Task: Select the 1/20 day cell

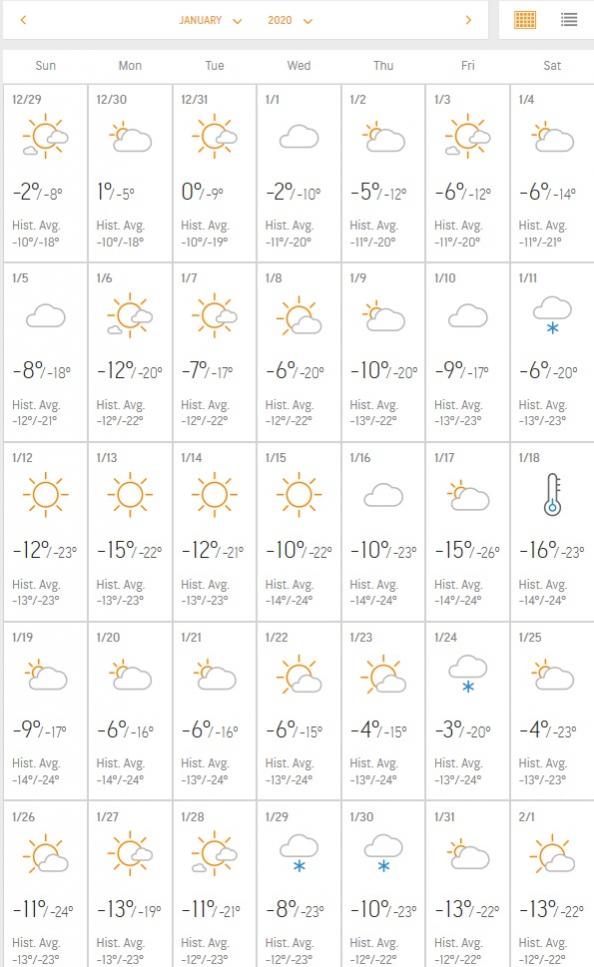Action: 130,711
